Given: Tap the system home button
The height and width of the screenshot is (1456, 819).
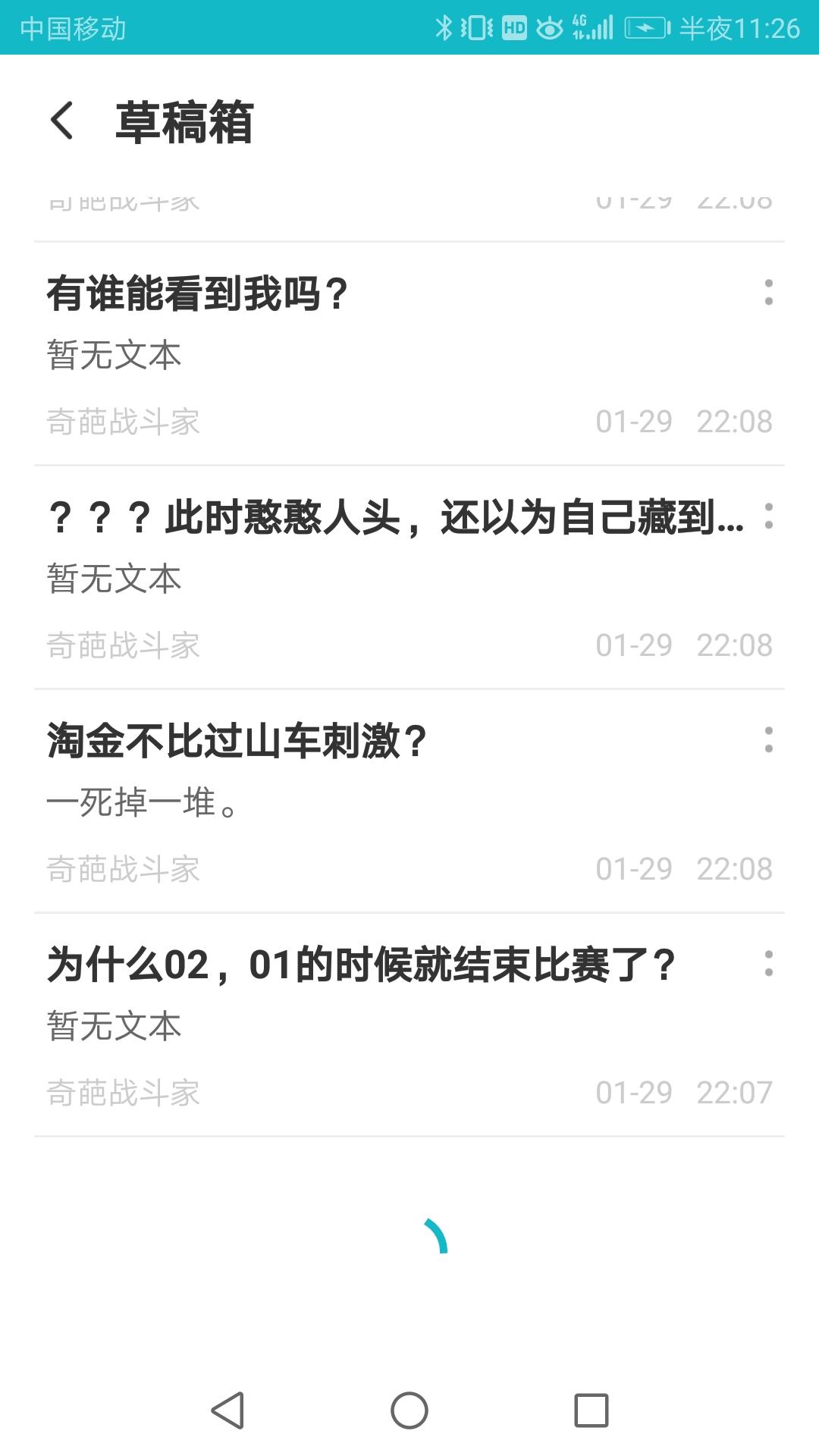Looking at the screenshot, I should pyautogui.click(x=409, y=1410).
